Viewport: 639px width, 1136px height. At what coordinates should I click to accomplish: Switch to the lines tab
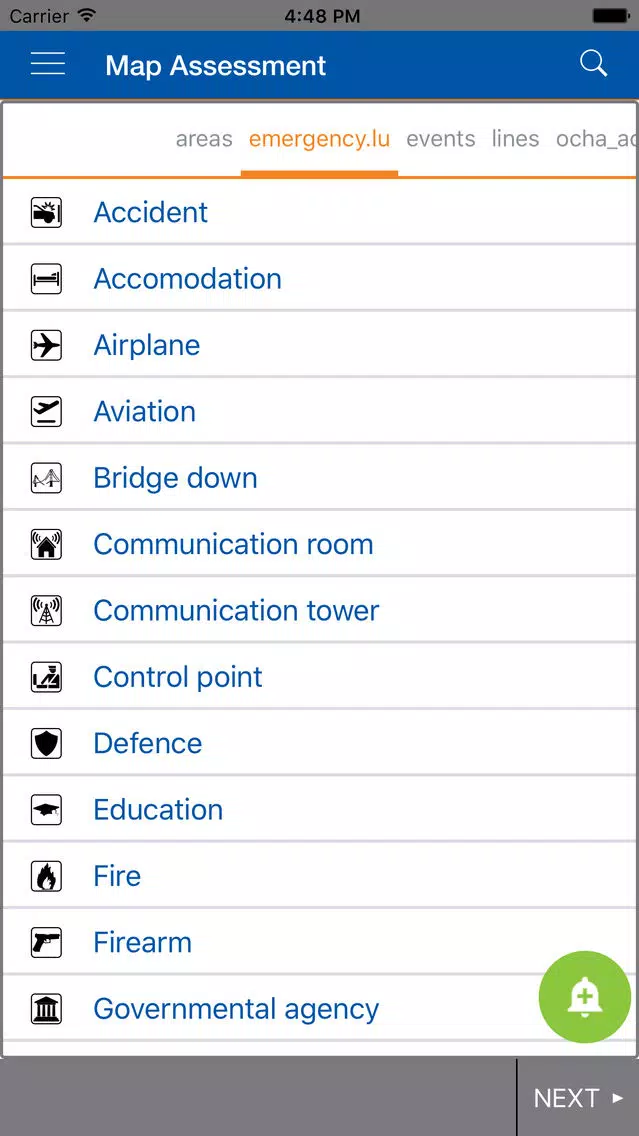click(x=515, y=138)
